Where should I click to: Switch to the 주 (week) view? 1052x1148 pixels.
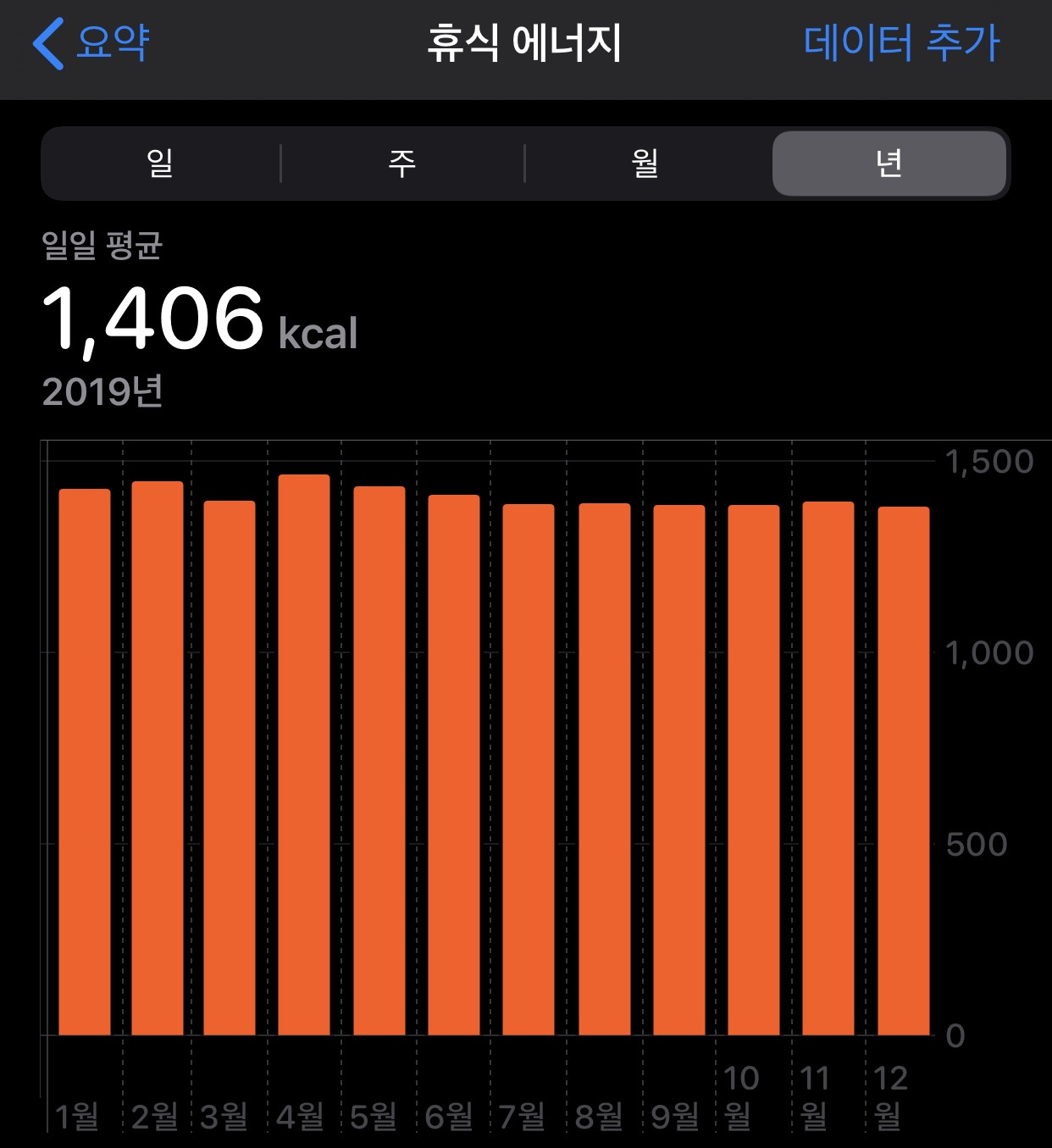coord(402,163)
